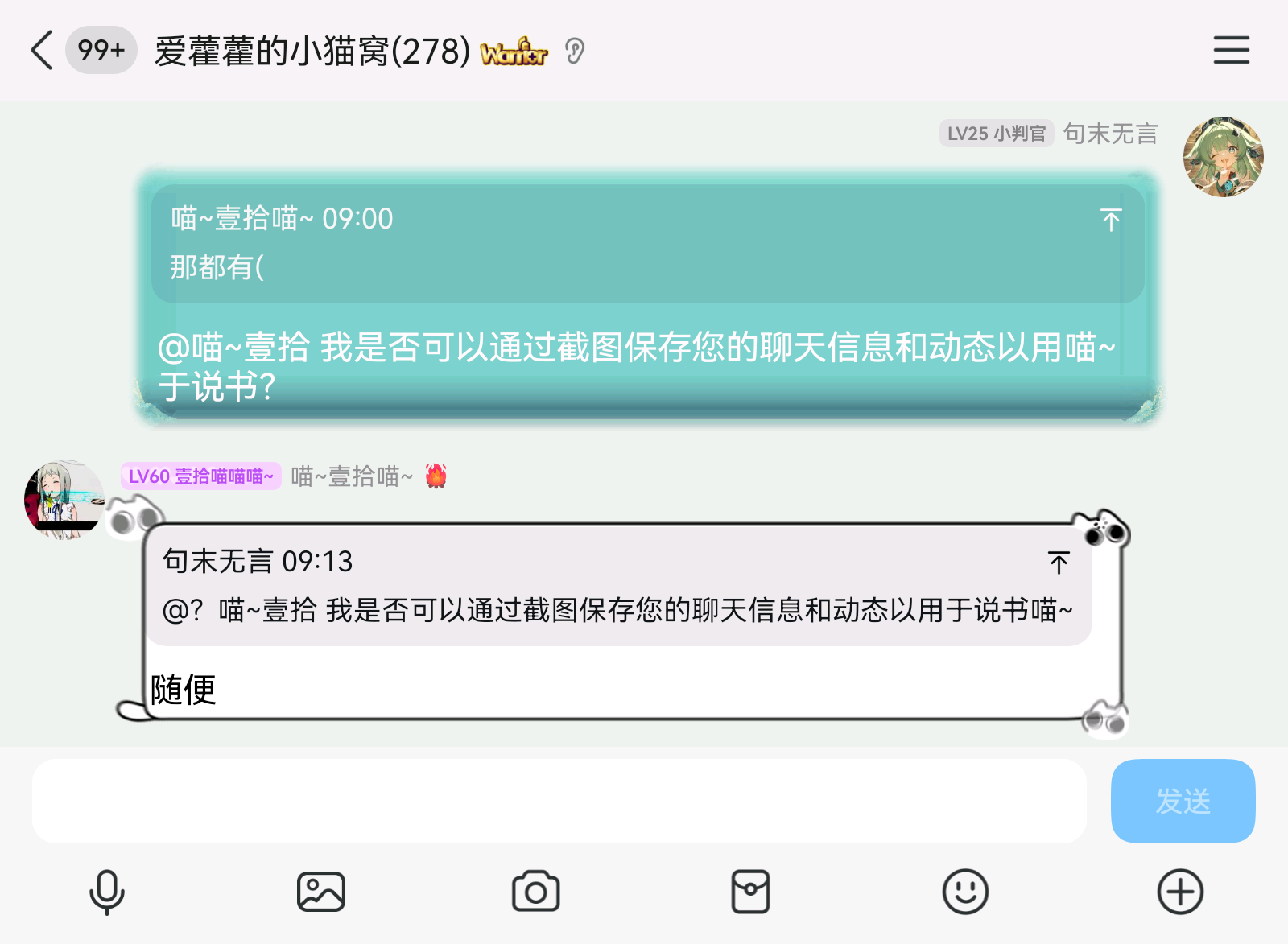Open the emoji sticker panel
The height and width of the screenshot is (944, 1288).
[x=965, y=892]
